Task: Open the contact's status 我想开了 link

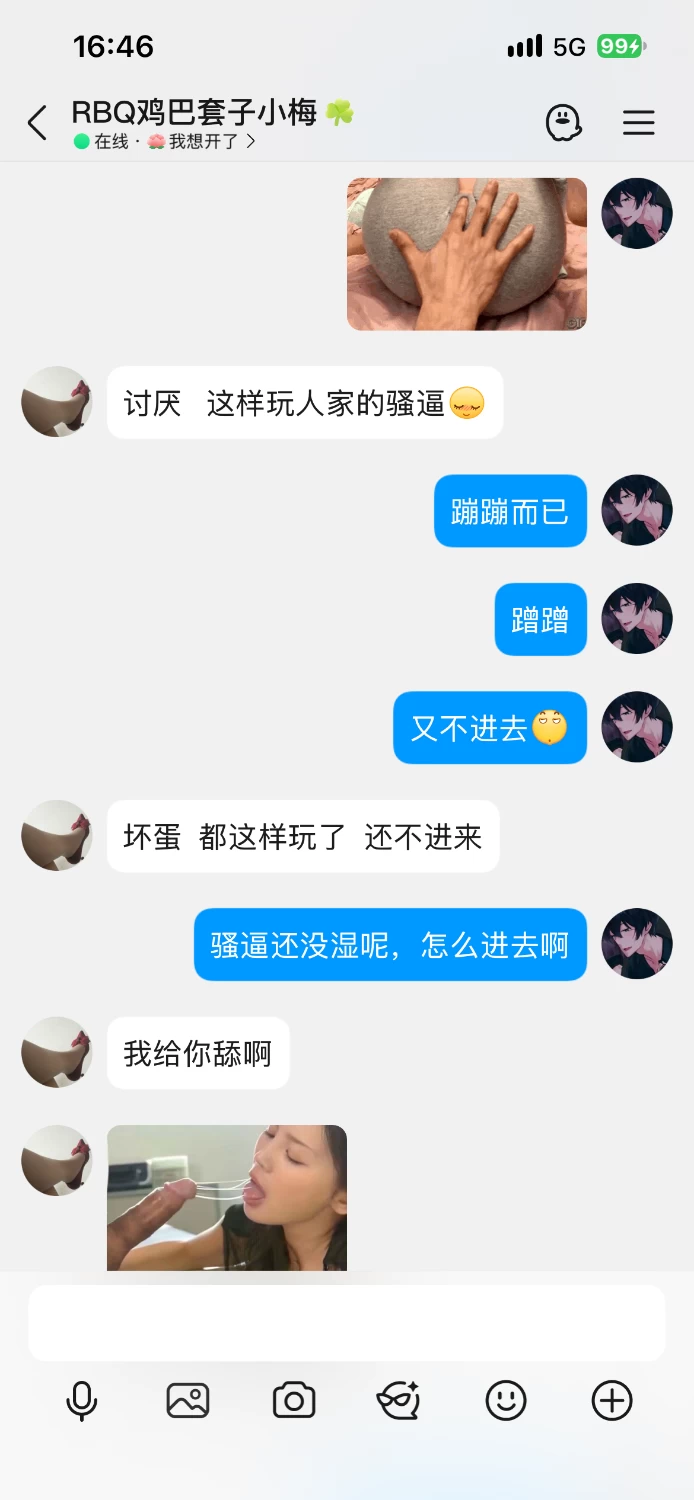Action: pos(202,142)
